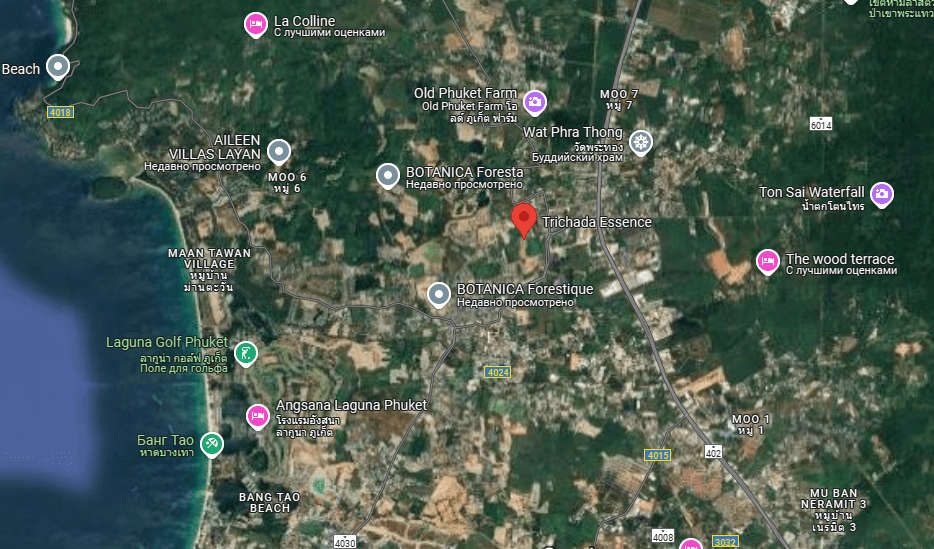Open the Банг Тао beach marker

(211, 444)
